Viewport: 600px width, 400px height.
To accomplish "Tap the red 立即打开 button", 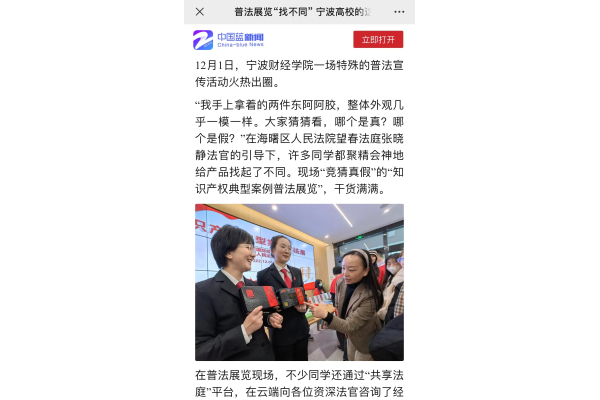I will pyautogui.click(x=378, y=39).
